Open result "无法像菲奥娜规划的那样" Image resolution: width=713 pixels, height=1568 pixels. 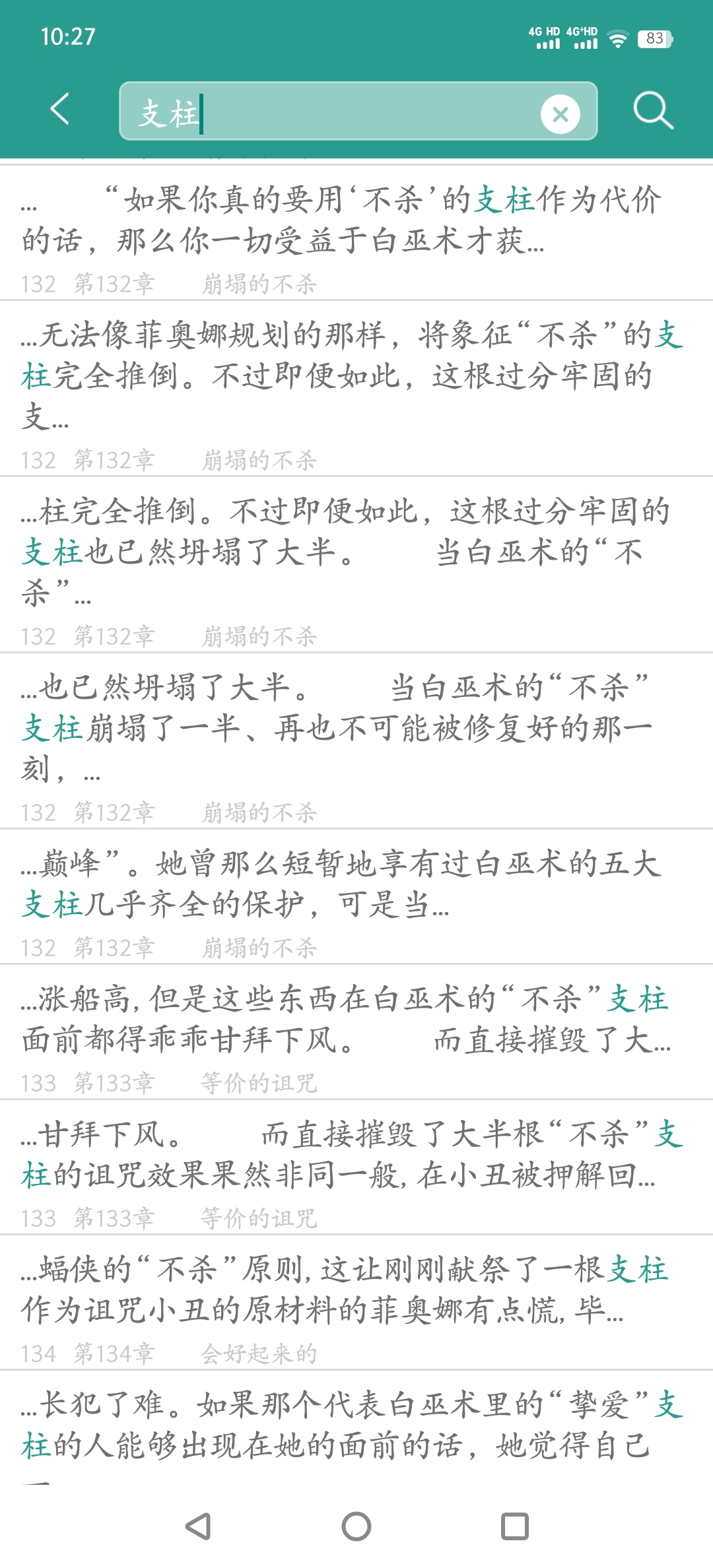pos(356,389)
